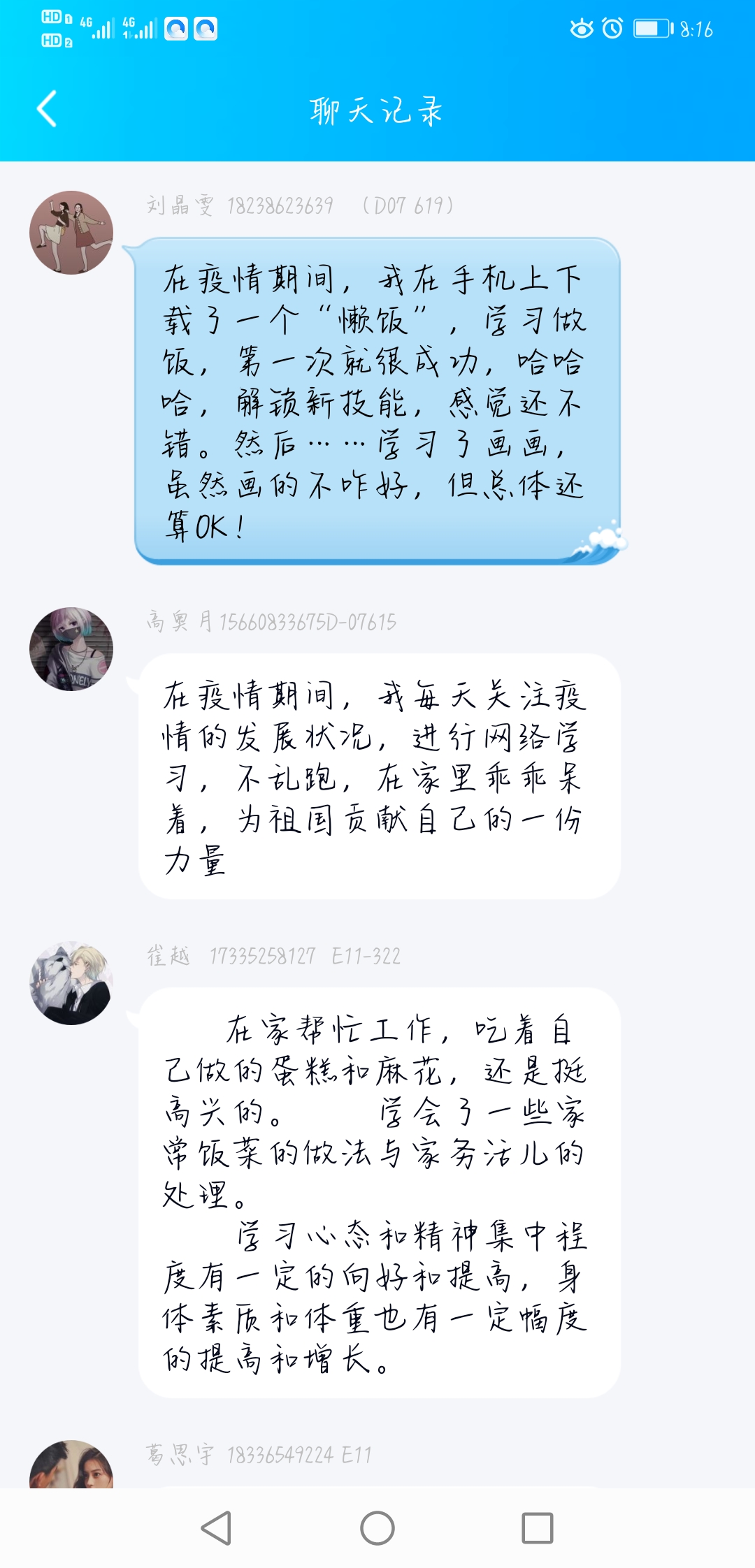Open the system recent apps button
The width and height of the screenshot is (755, 1568).
pos(537,1528)
